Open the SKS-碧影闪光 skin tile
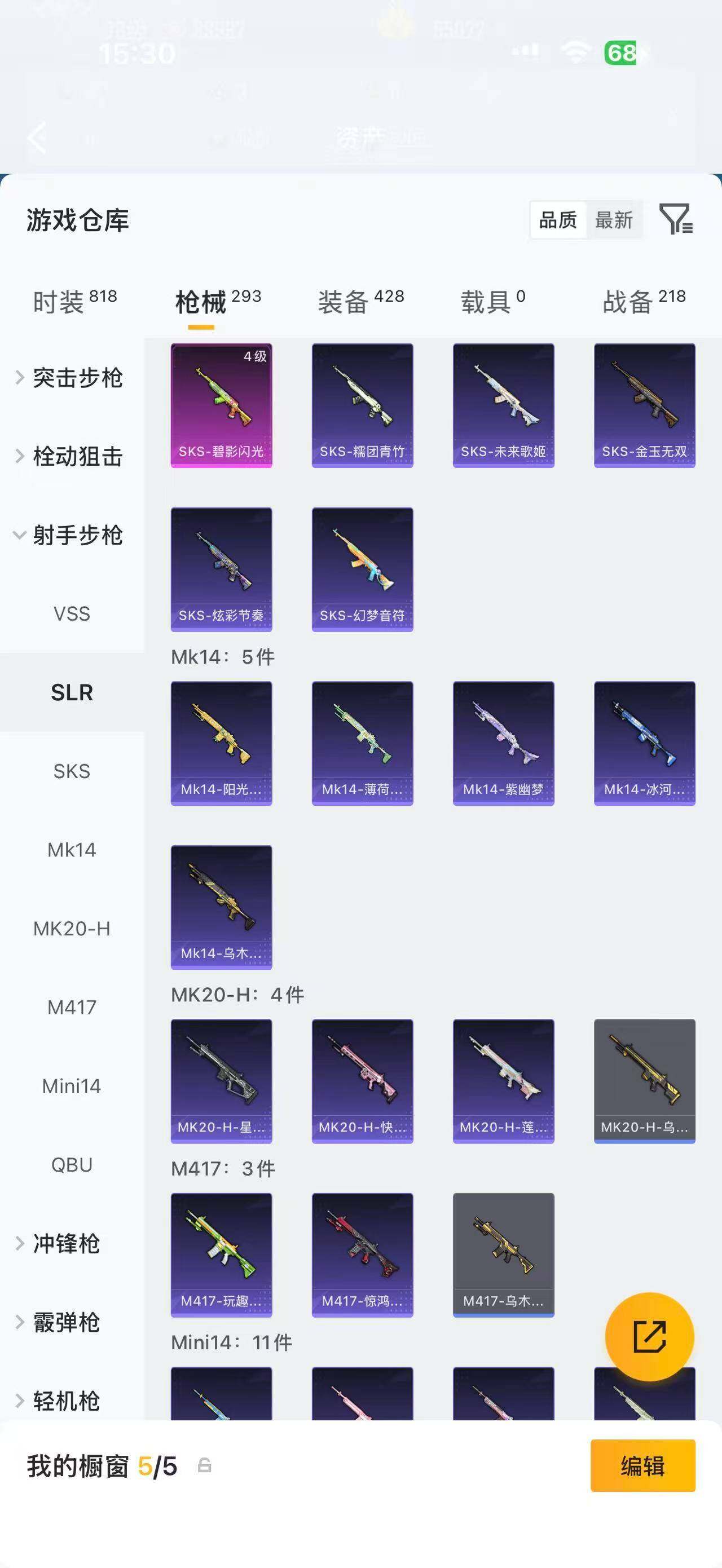 pyautogui.click(x=221, y=405)
